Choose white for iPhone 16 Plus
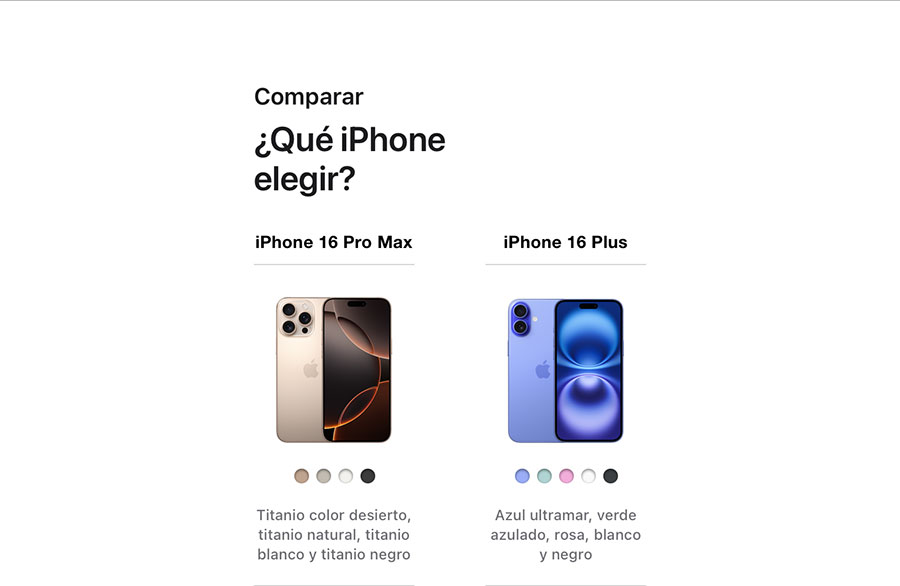Screen dimensions: 900x586 pyautogui.click(x=588, y=476)
